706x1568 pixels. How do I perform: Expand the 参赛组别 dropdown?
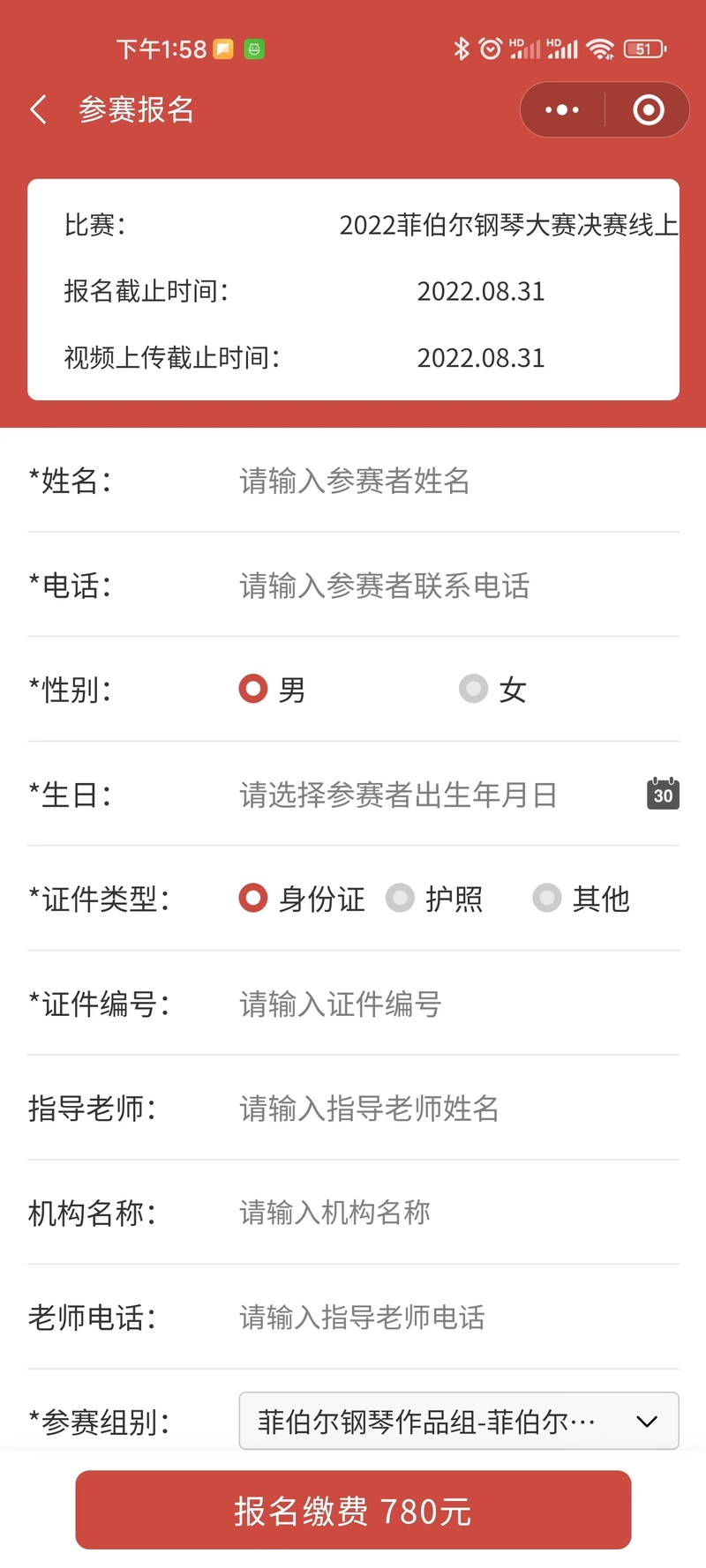pos(459,1421)
